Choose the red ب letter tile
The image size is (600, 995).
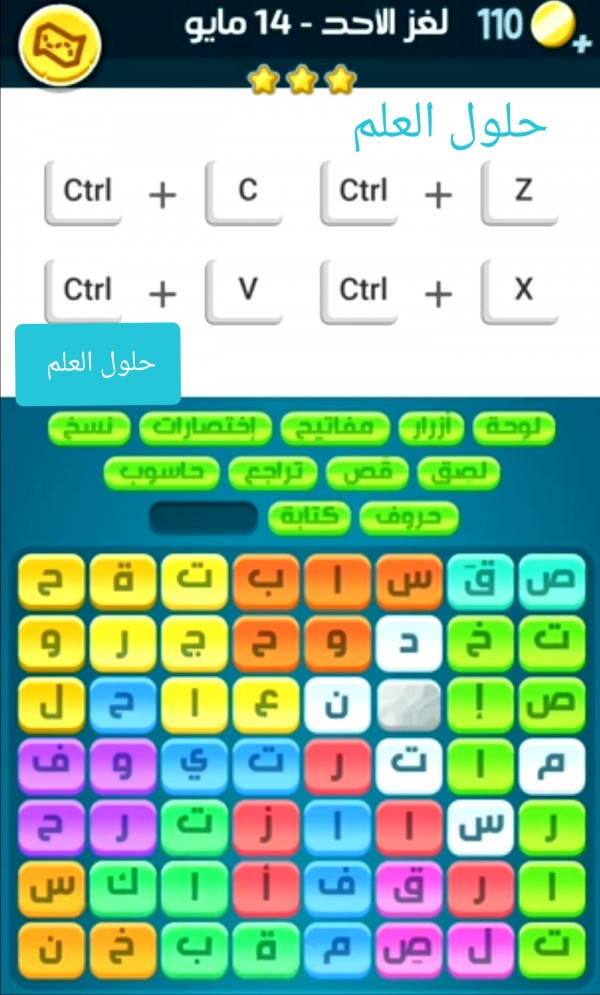(x=266, y=582)
